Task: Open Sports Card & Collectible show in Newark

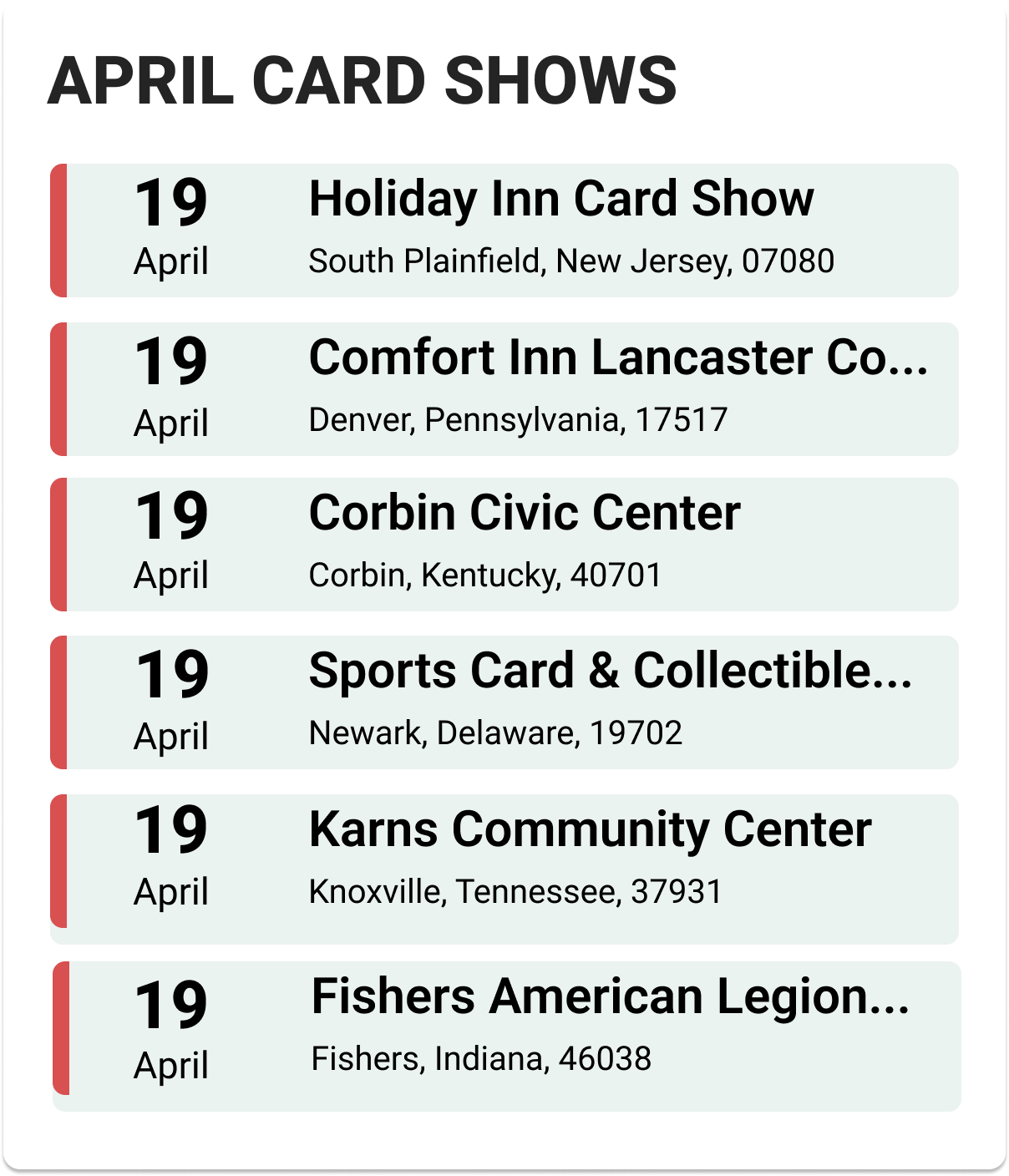Action: [610, 672]
